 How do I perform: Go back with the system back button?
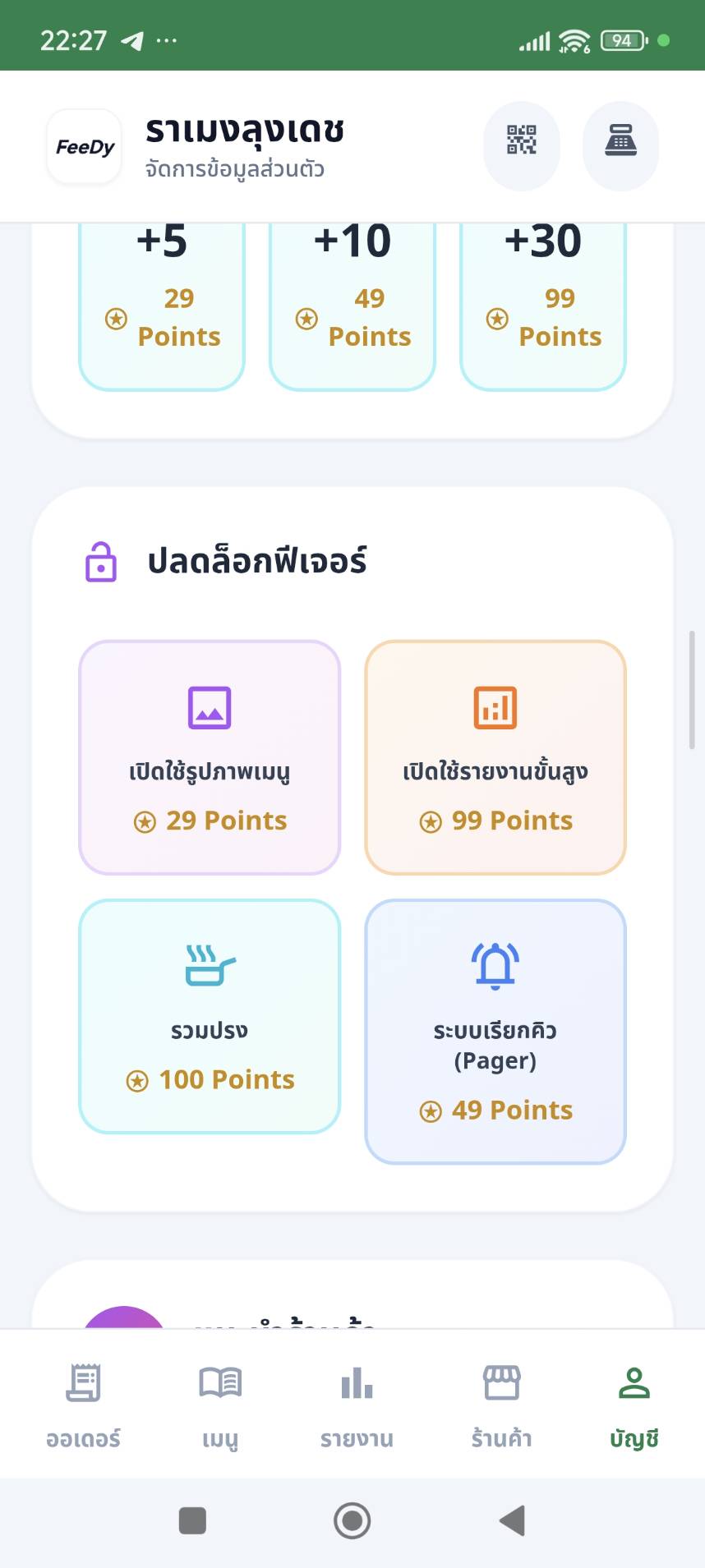coord(513,1520)
